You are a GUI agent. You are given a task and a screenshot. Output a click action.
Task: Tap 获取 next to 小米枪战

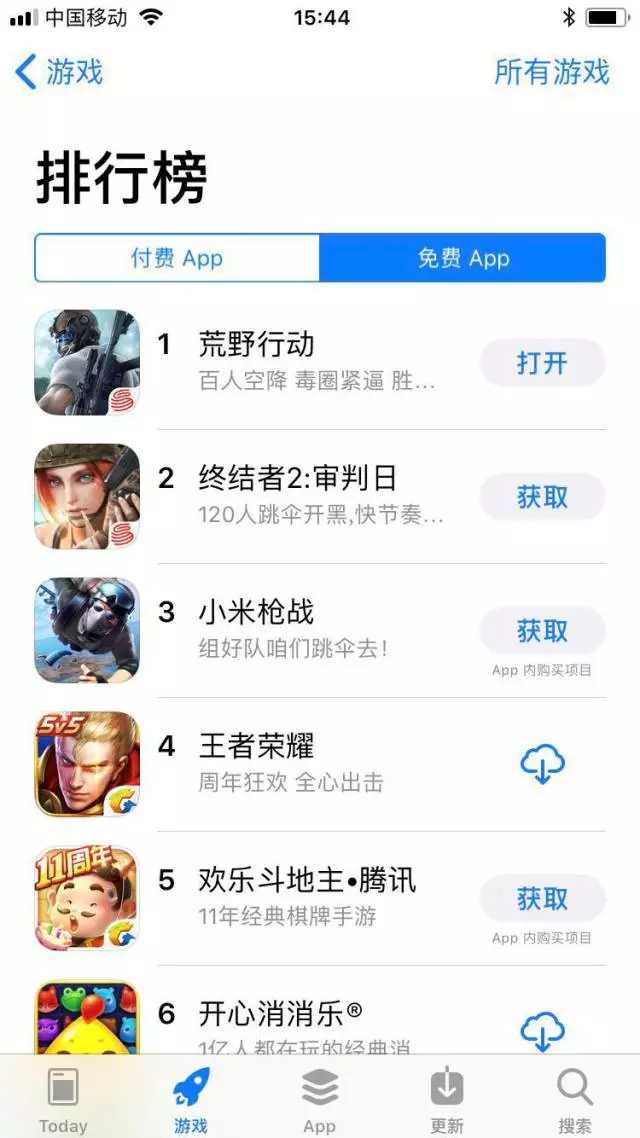coord(542,631)
